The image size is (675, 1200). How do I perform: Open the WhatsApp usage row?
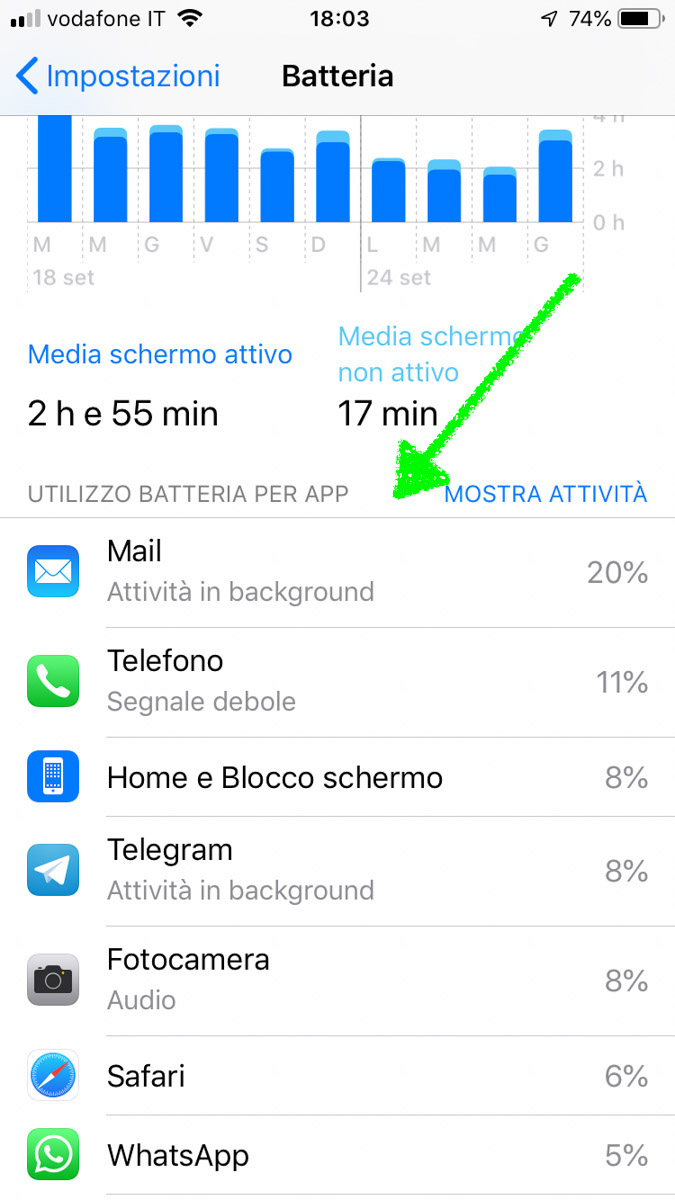(337, 1156)
